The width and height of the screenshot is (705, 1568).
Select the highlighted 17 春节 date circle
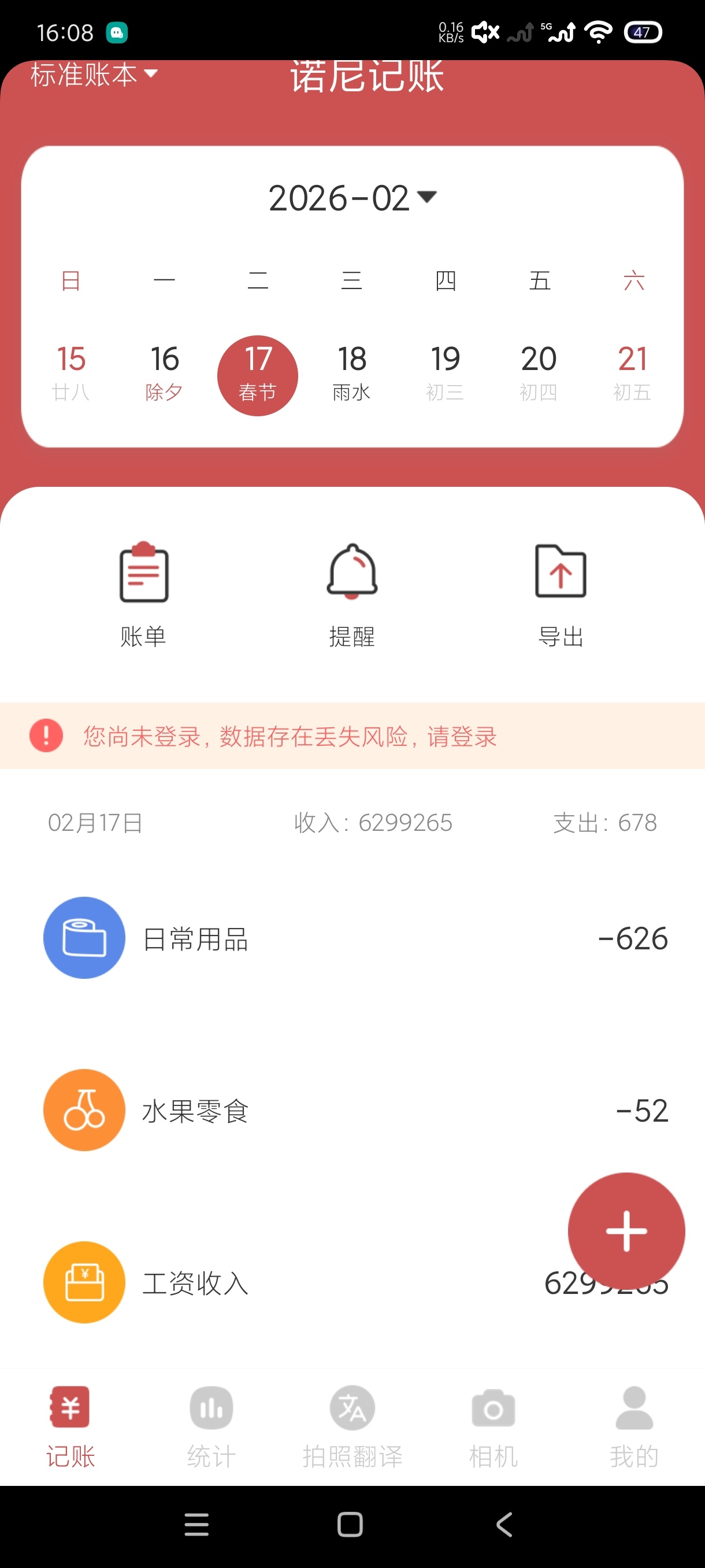click(x=258, y=373)
